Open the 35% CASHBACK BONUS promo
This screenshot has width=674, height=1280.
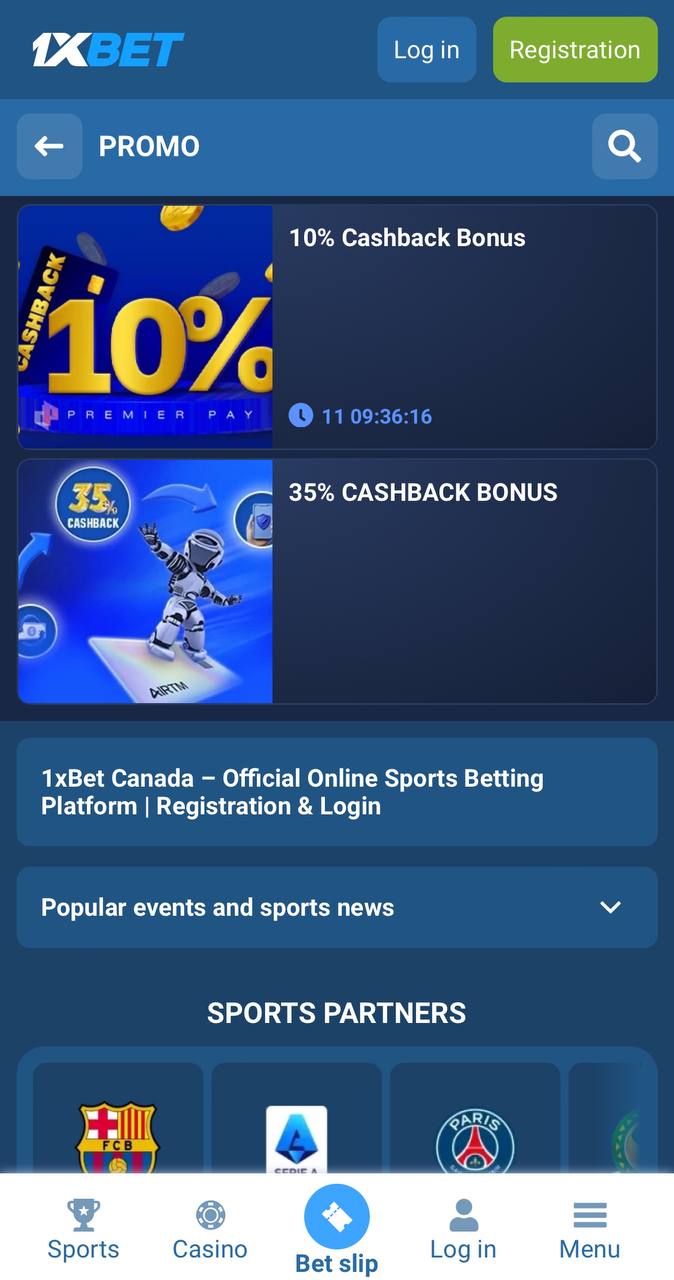[x=337, y=582]
